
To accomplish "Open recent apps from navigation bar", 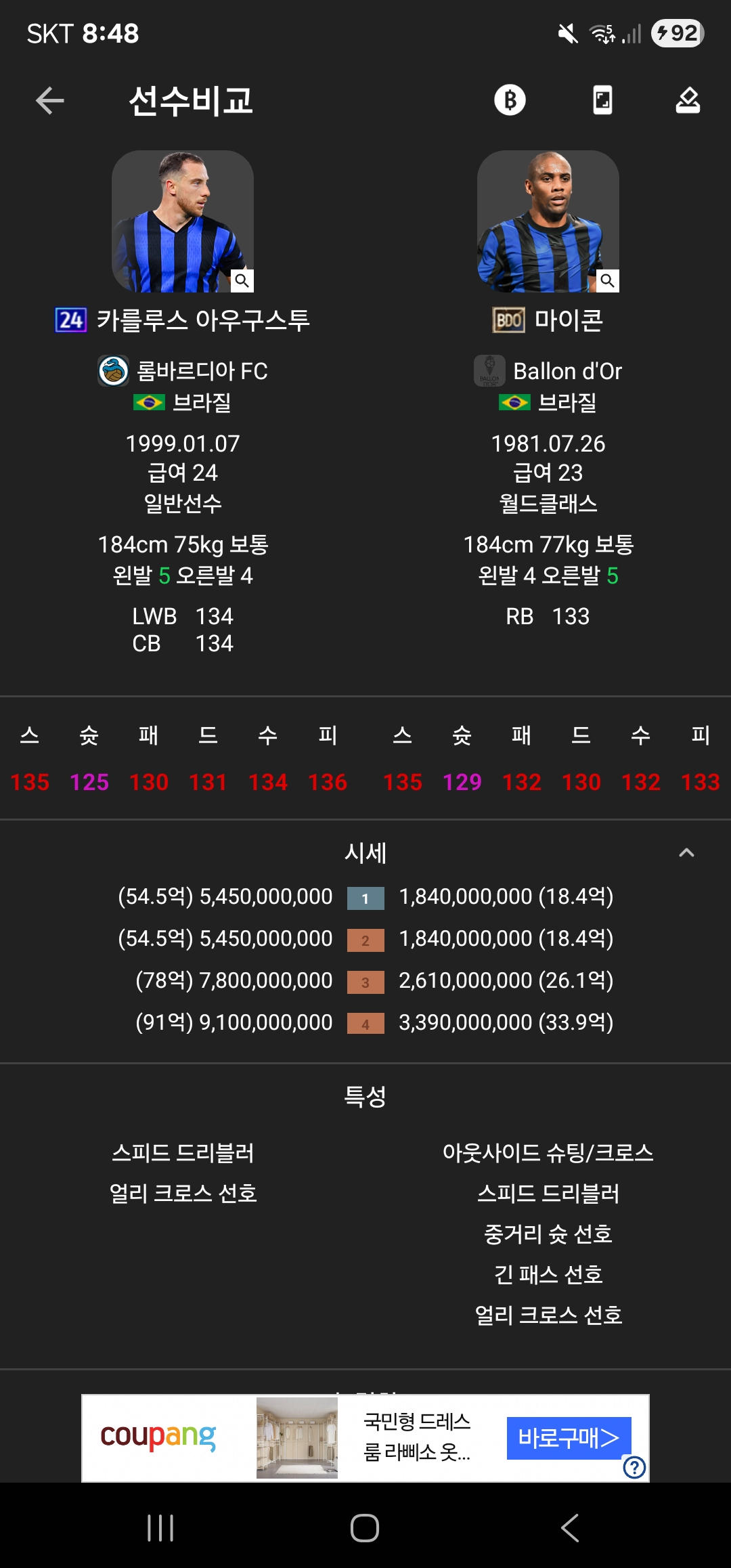I will 160,1528.
